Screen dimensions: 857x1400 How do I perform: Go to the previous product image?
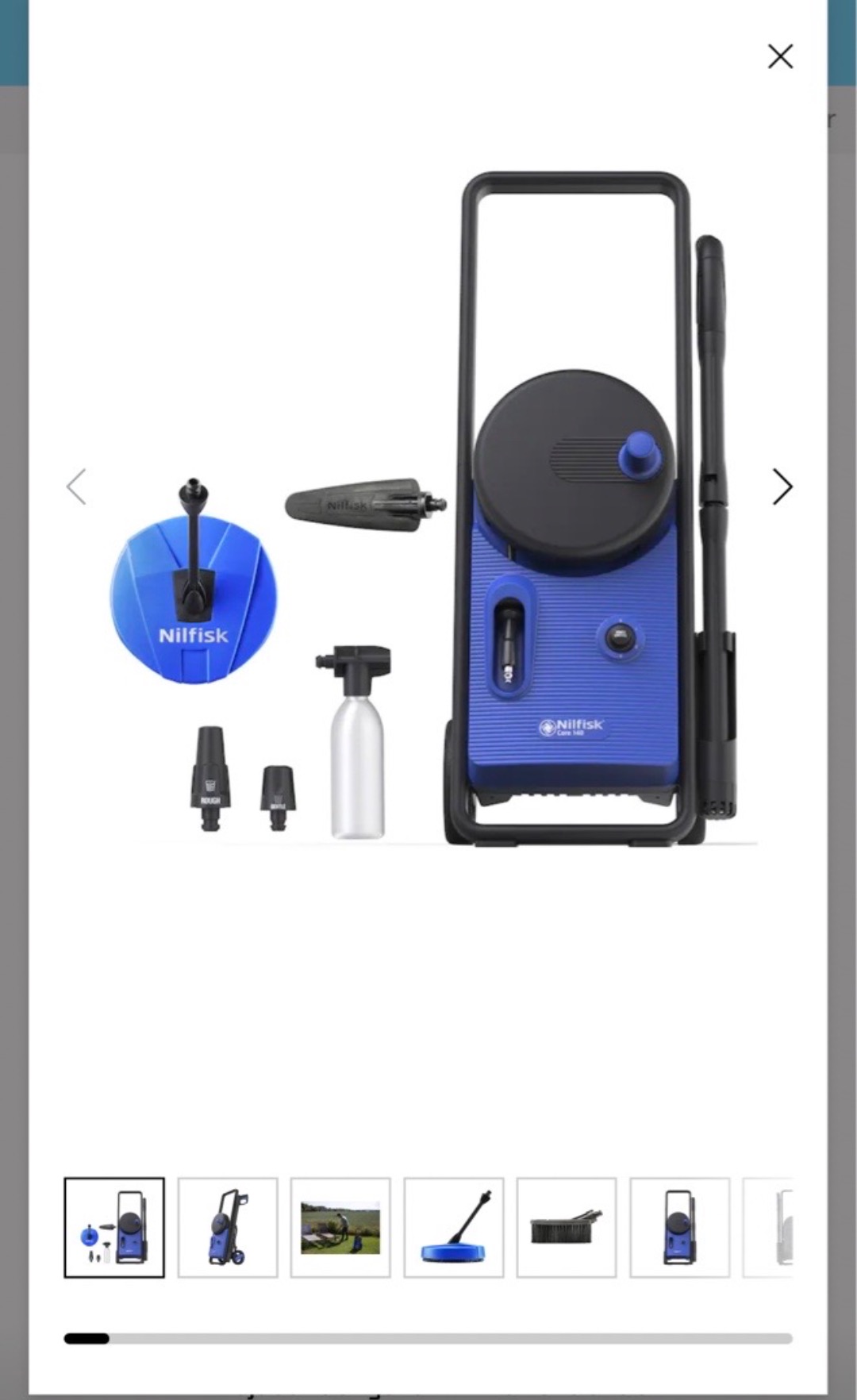click(76, 487)
